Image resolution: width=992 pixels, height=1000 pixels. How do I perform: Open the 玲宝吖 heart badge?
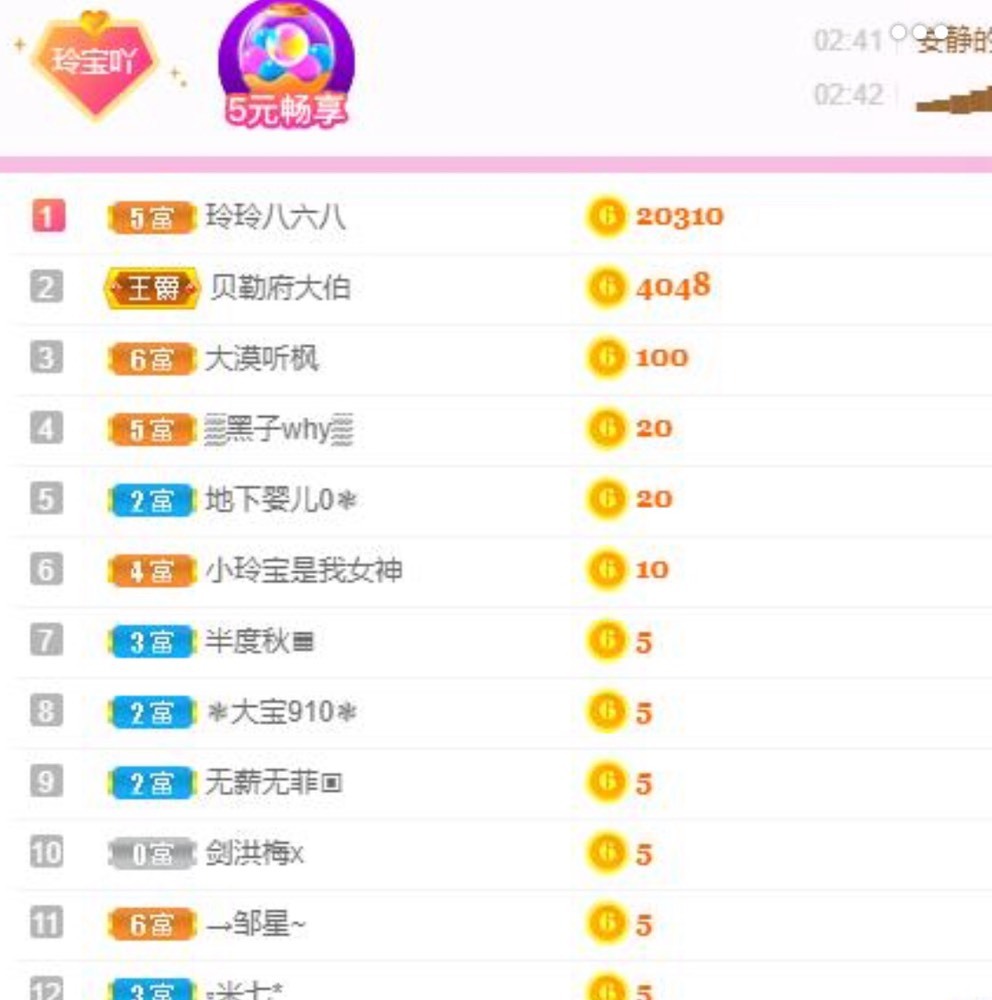tap(95, 64)
